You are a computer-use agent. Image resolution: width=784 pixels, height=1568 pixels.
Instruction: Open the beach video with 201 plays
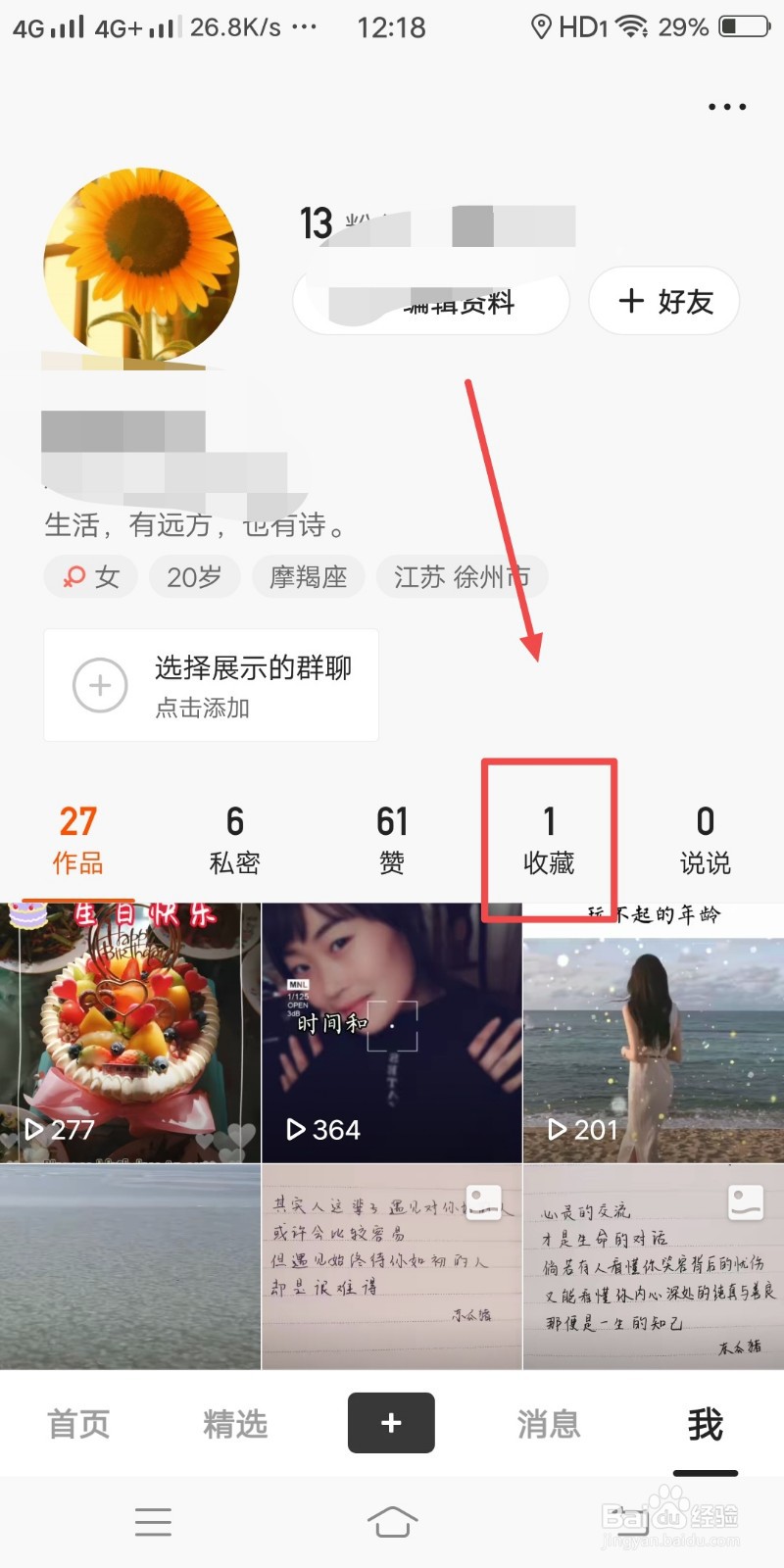(x=654, y=1033)
